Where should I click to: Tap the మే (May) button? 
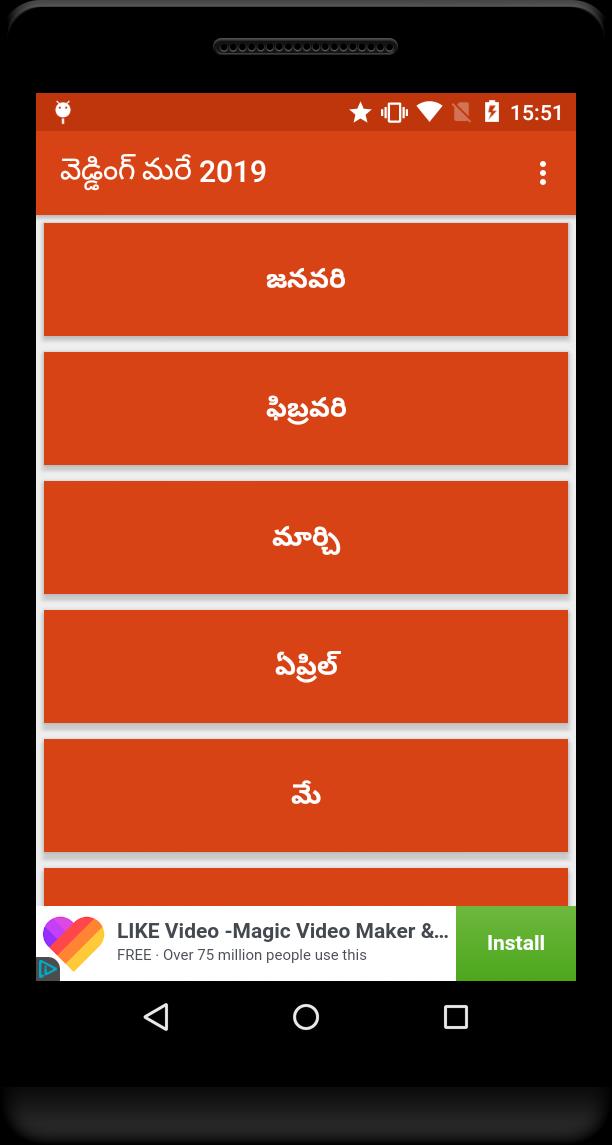click(306, 795)
